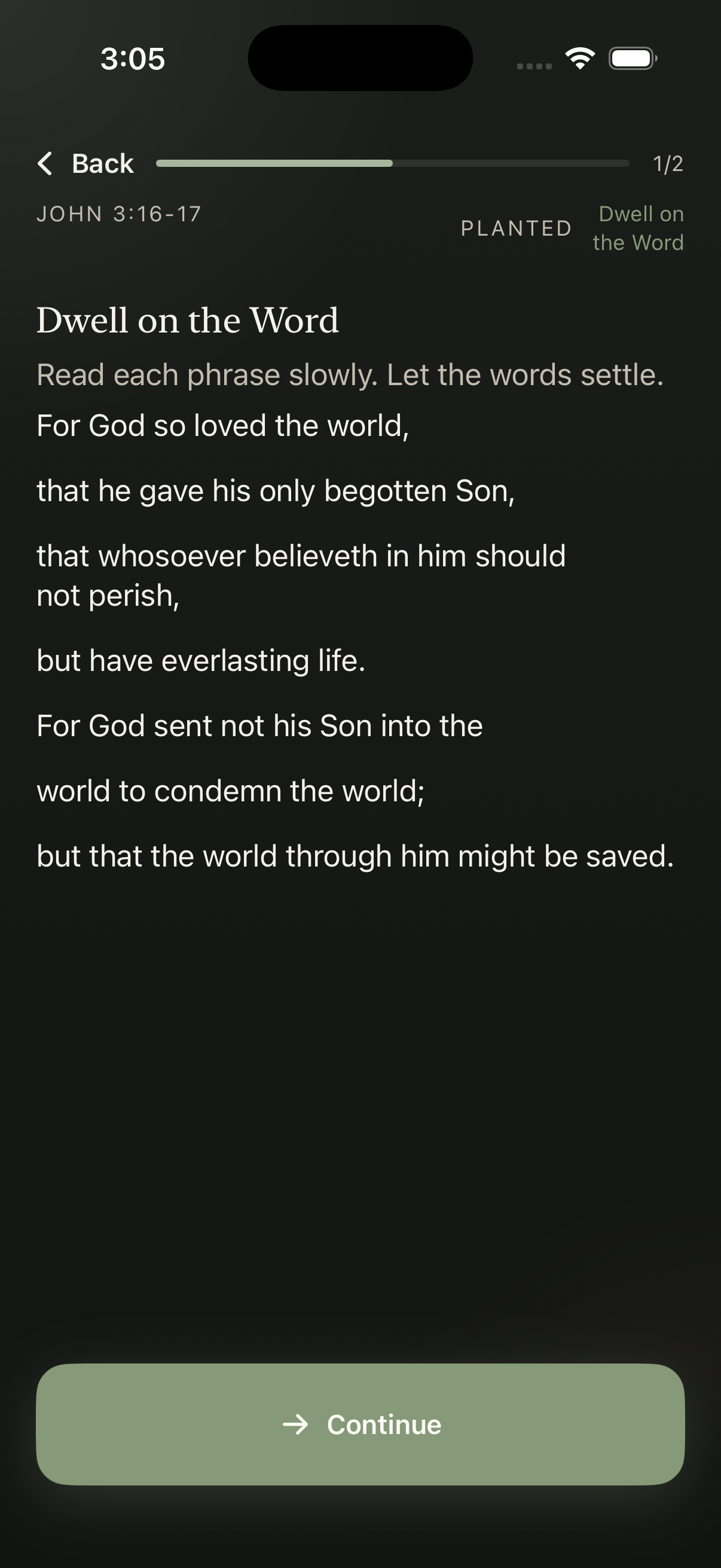Tap the 3:05 clock in the status bar
Screen dimensions: 721x1568
[132, 59]
